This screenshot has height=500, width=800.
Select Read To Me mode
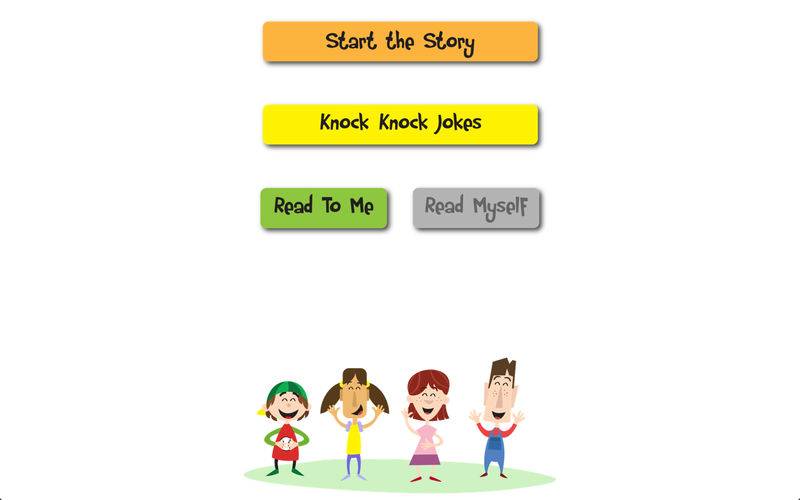323,207
